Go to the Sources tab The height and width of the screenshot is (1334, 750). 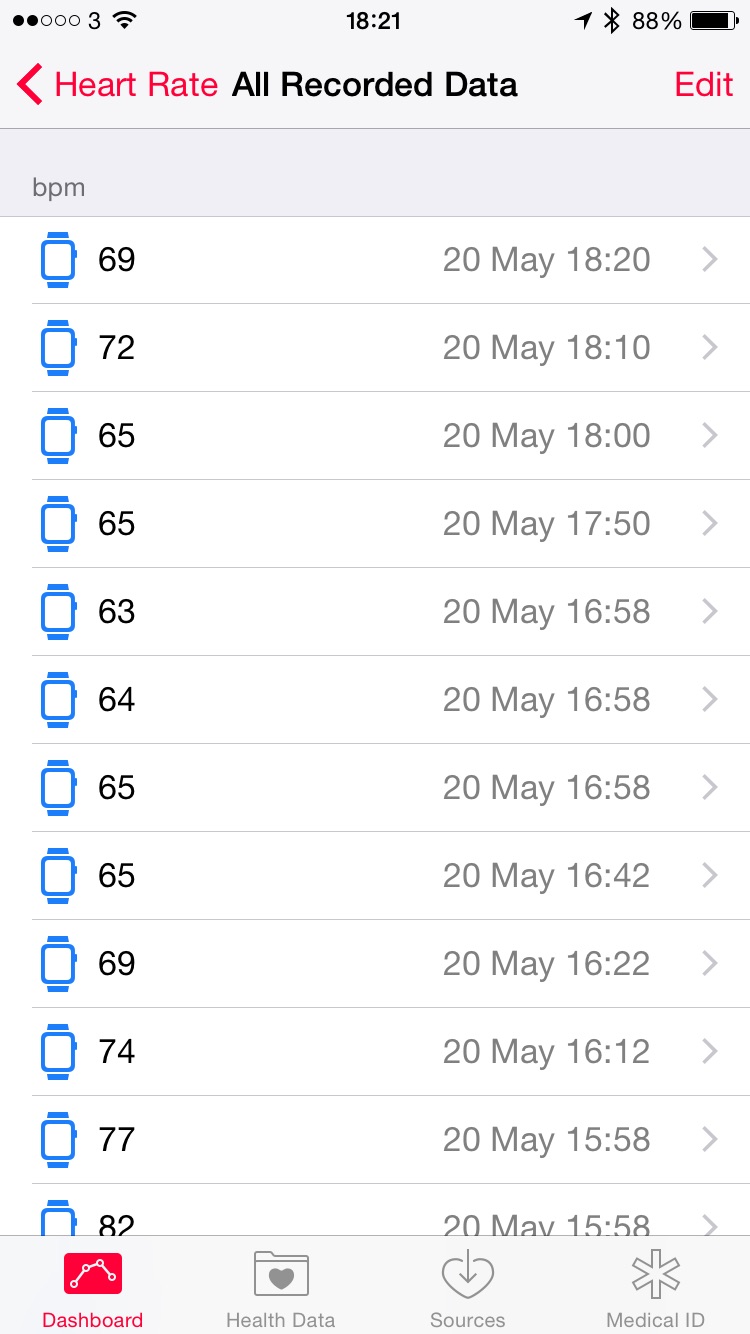(x=468, y=1289)
